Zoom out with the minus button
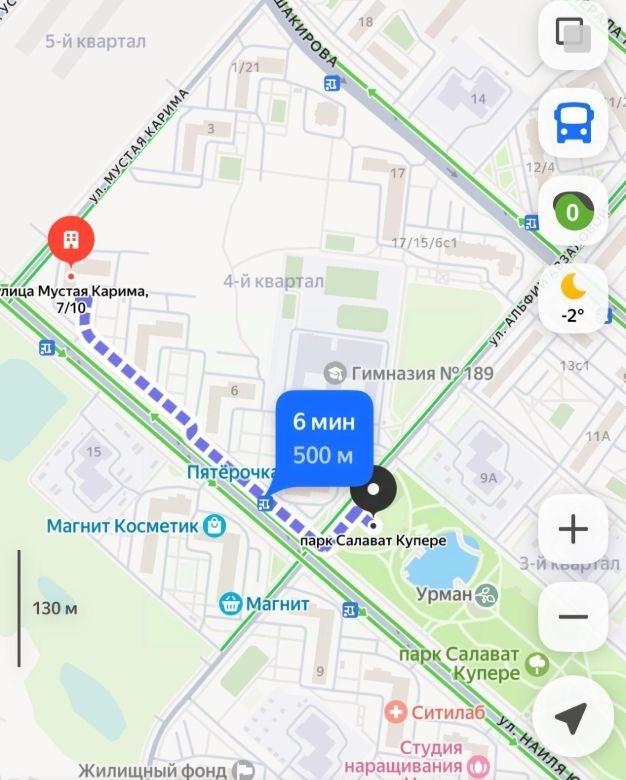The image size is (626, 780). (573, 617)
